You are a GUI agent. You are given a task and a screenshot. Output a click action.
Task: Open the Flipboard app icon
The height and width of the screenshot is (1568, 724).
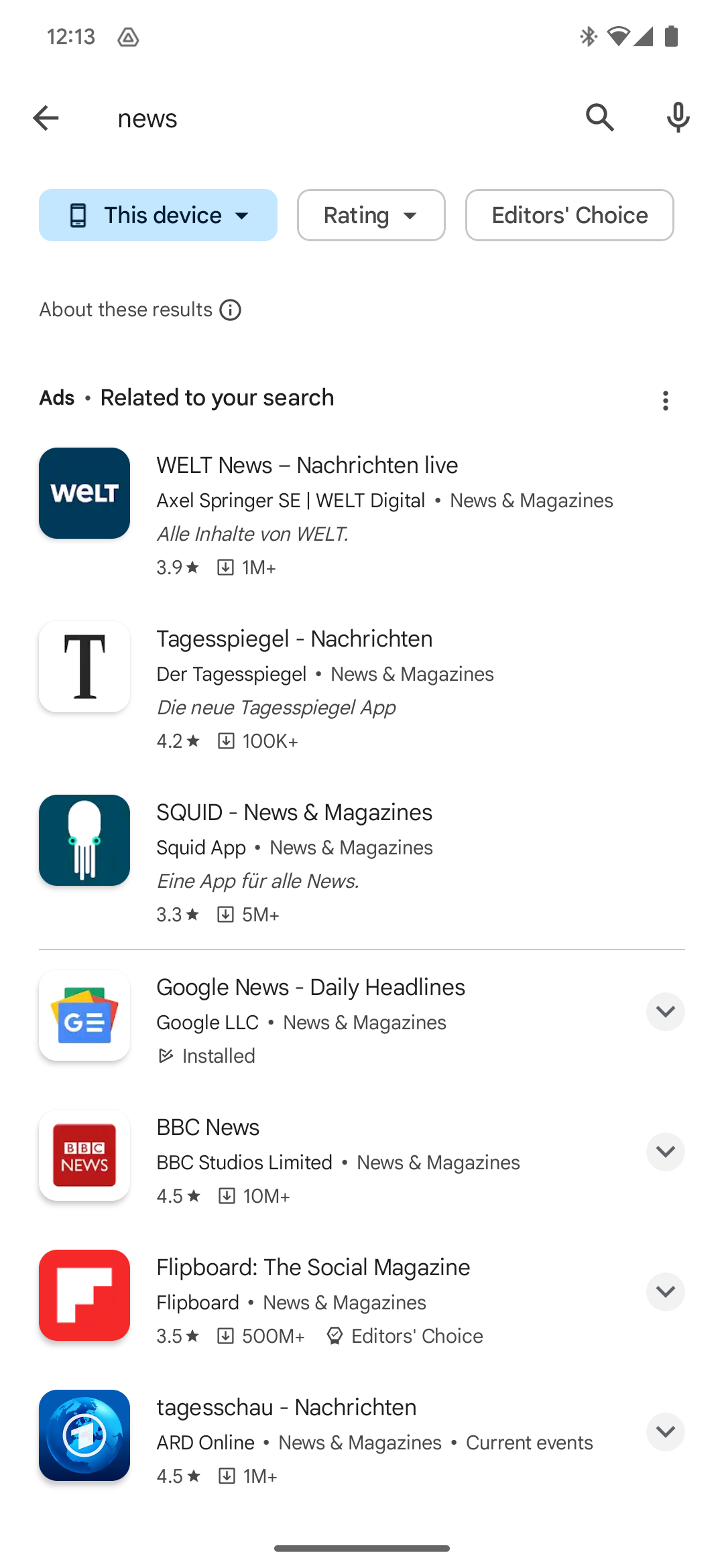(84, 1295)
